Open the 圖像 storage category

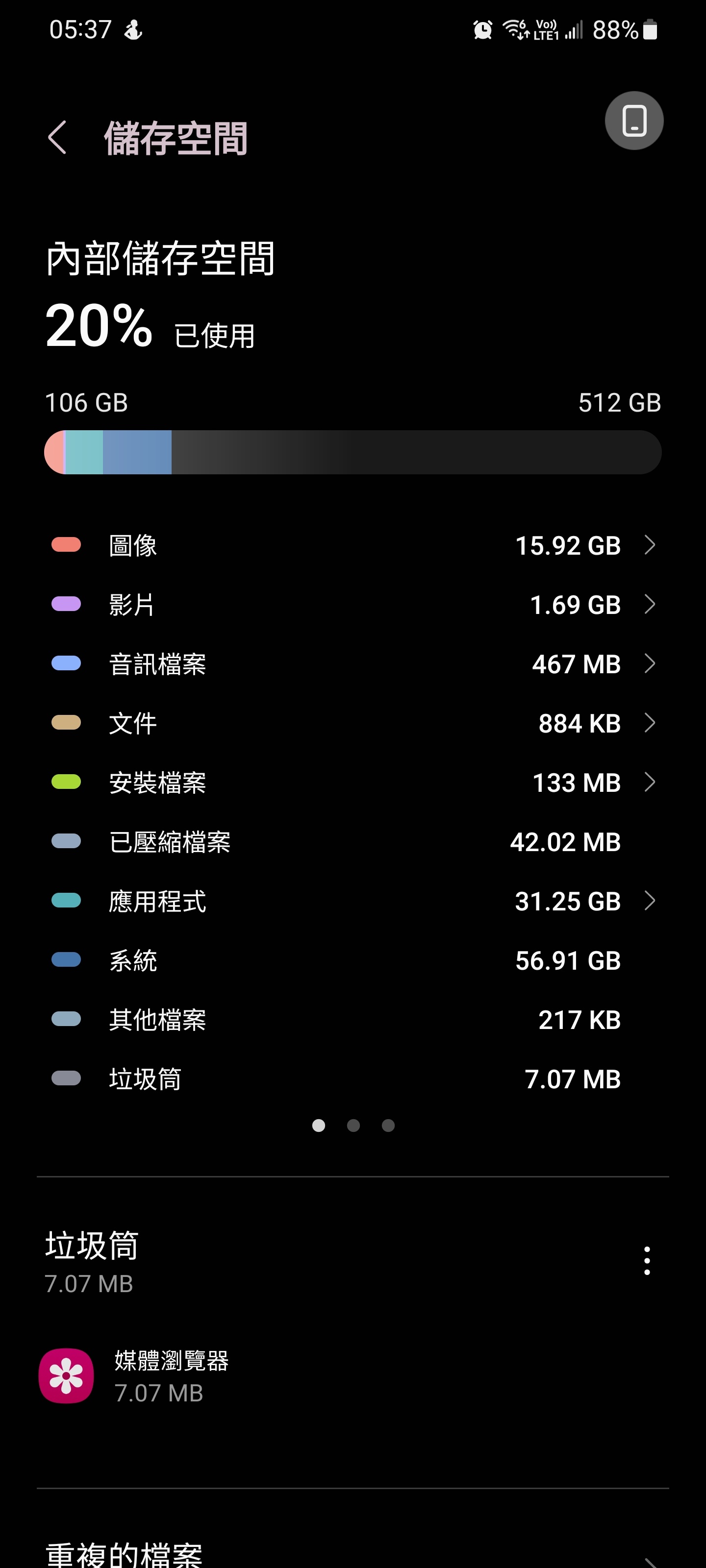pos(353,545)
